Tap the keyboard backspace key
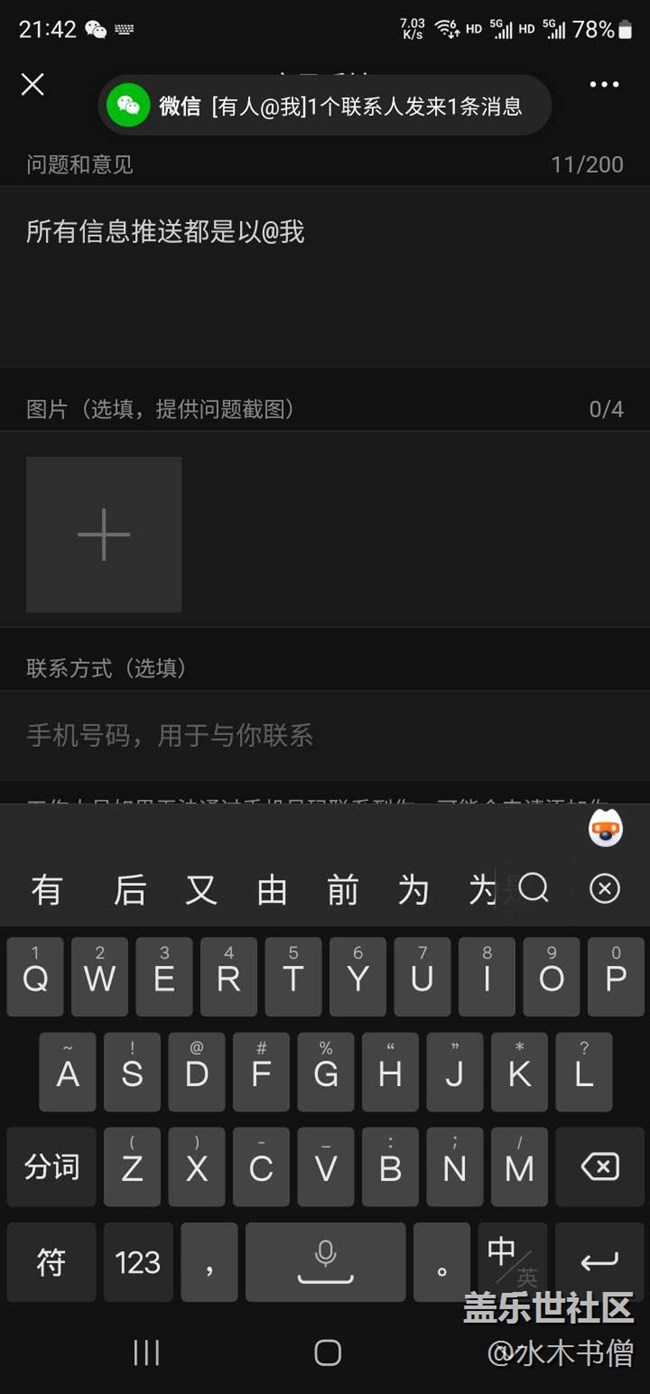The height and width of the screenshot is (1394, 650). tap(600, 1167)
